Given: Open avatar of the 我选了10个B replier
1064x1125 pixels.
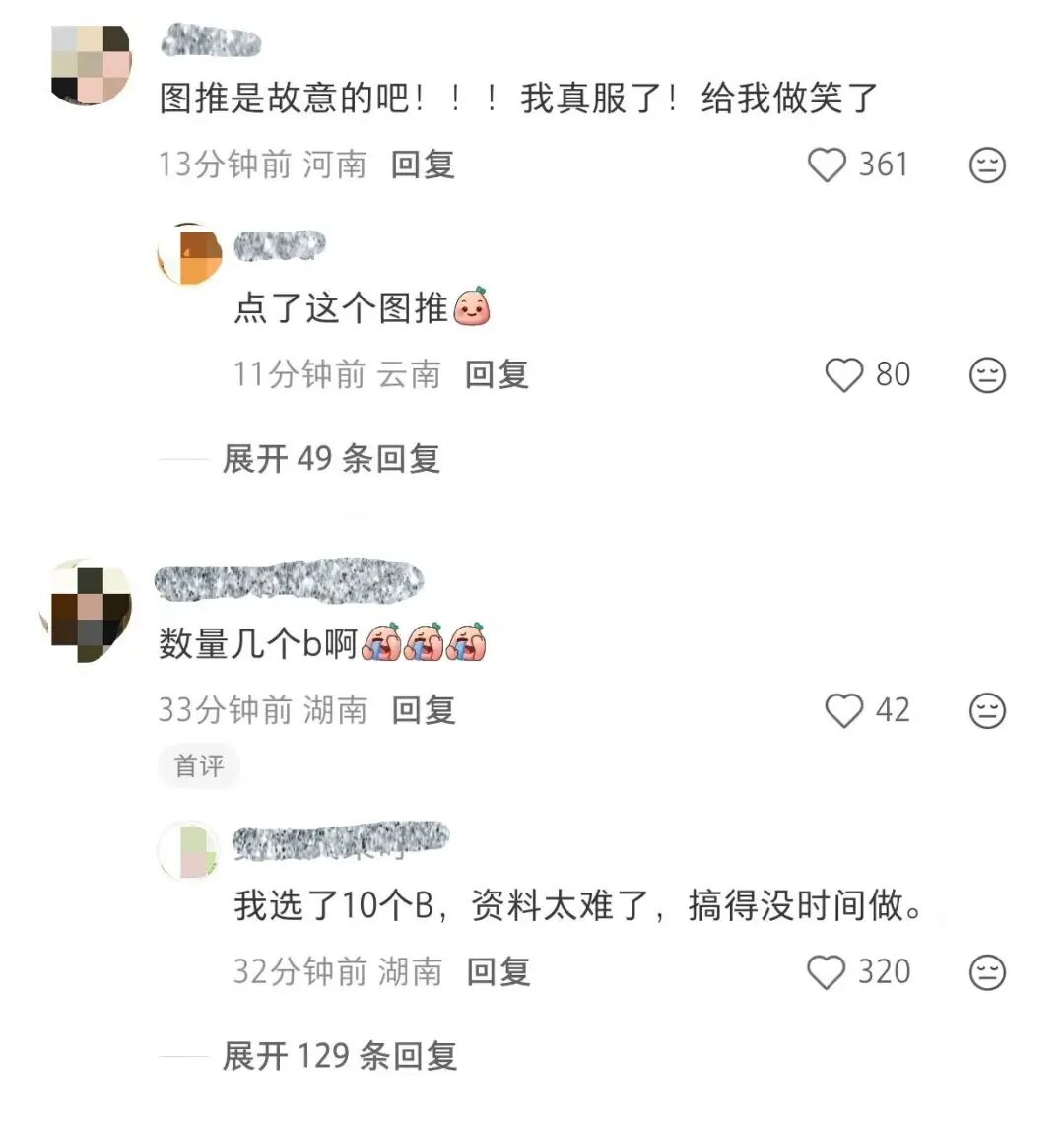Looking at the screenshot, I should [188, 850].
